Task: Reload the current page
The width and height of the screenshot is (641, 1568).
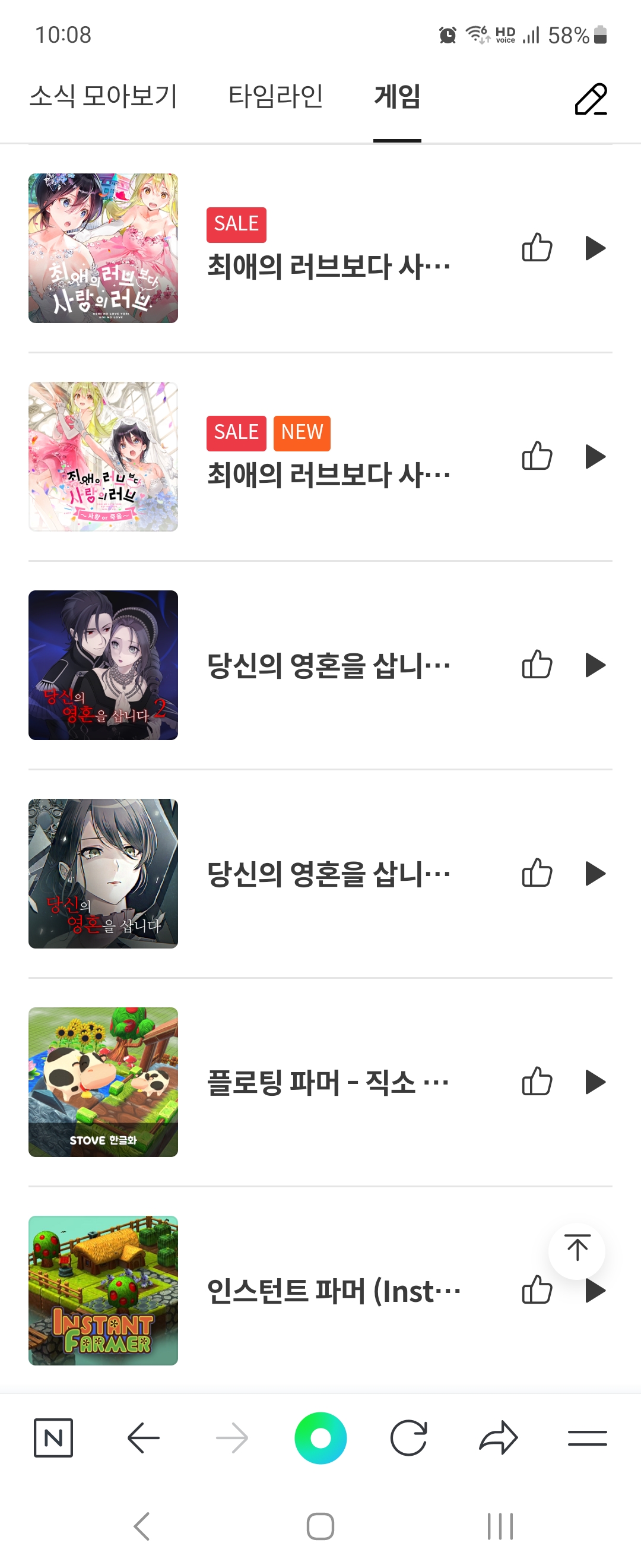Action: [409, 1438]
